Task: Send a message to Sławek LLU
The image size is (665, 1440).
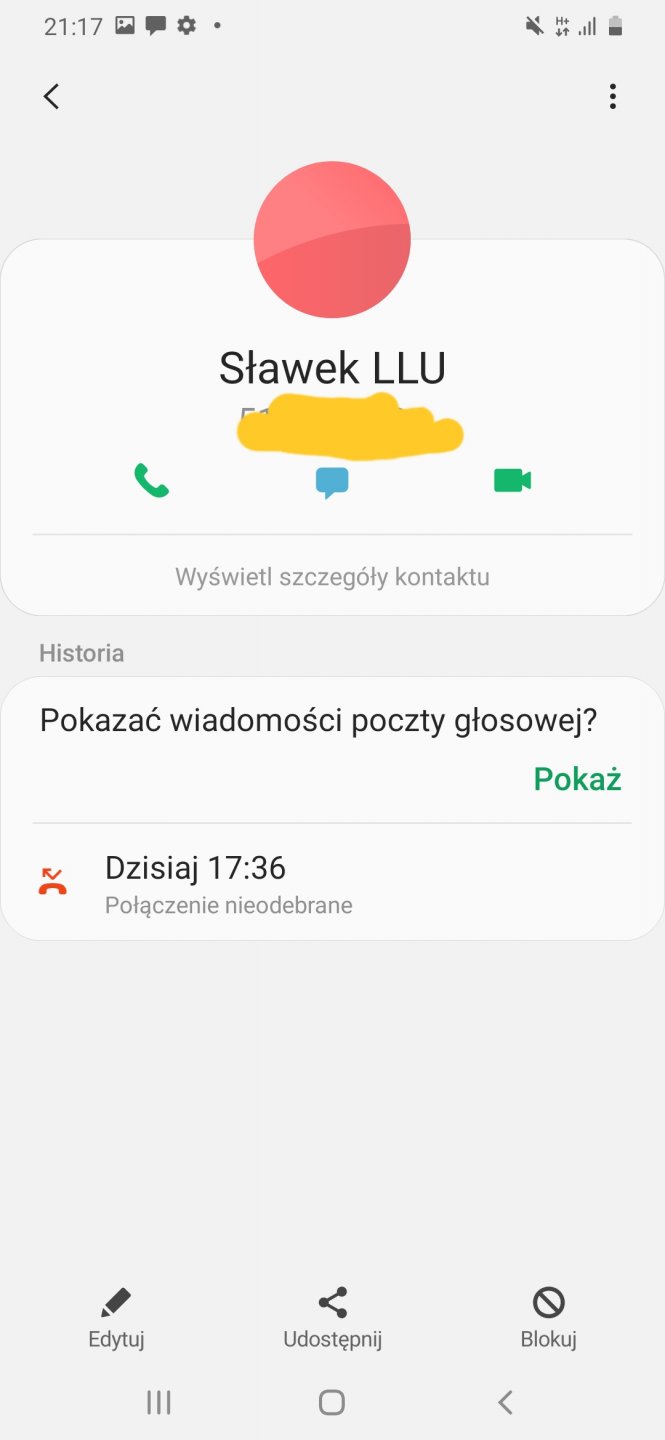Action: [x=332, y=482]
